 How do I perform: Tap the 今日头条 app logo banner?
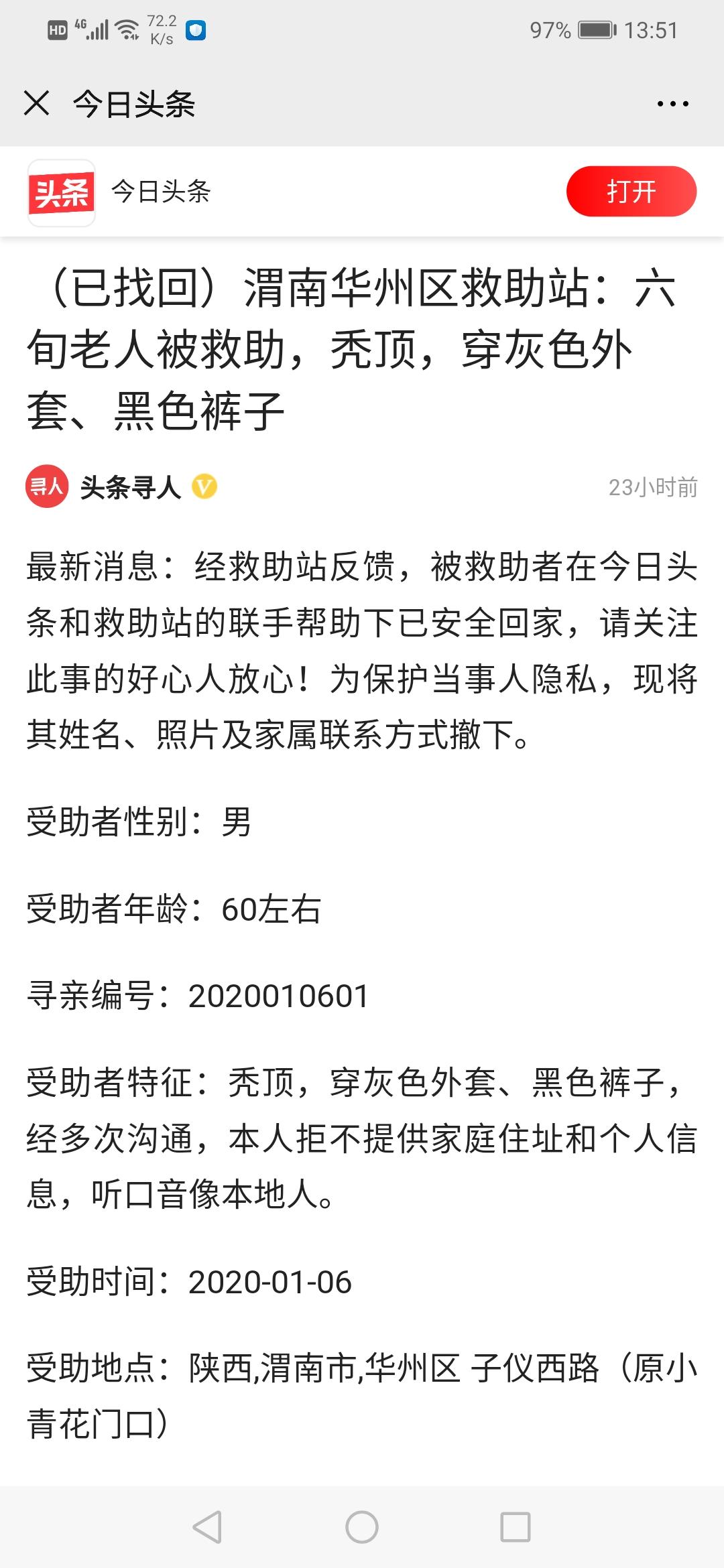(62, 193)
